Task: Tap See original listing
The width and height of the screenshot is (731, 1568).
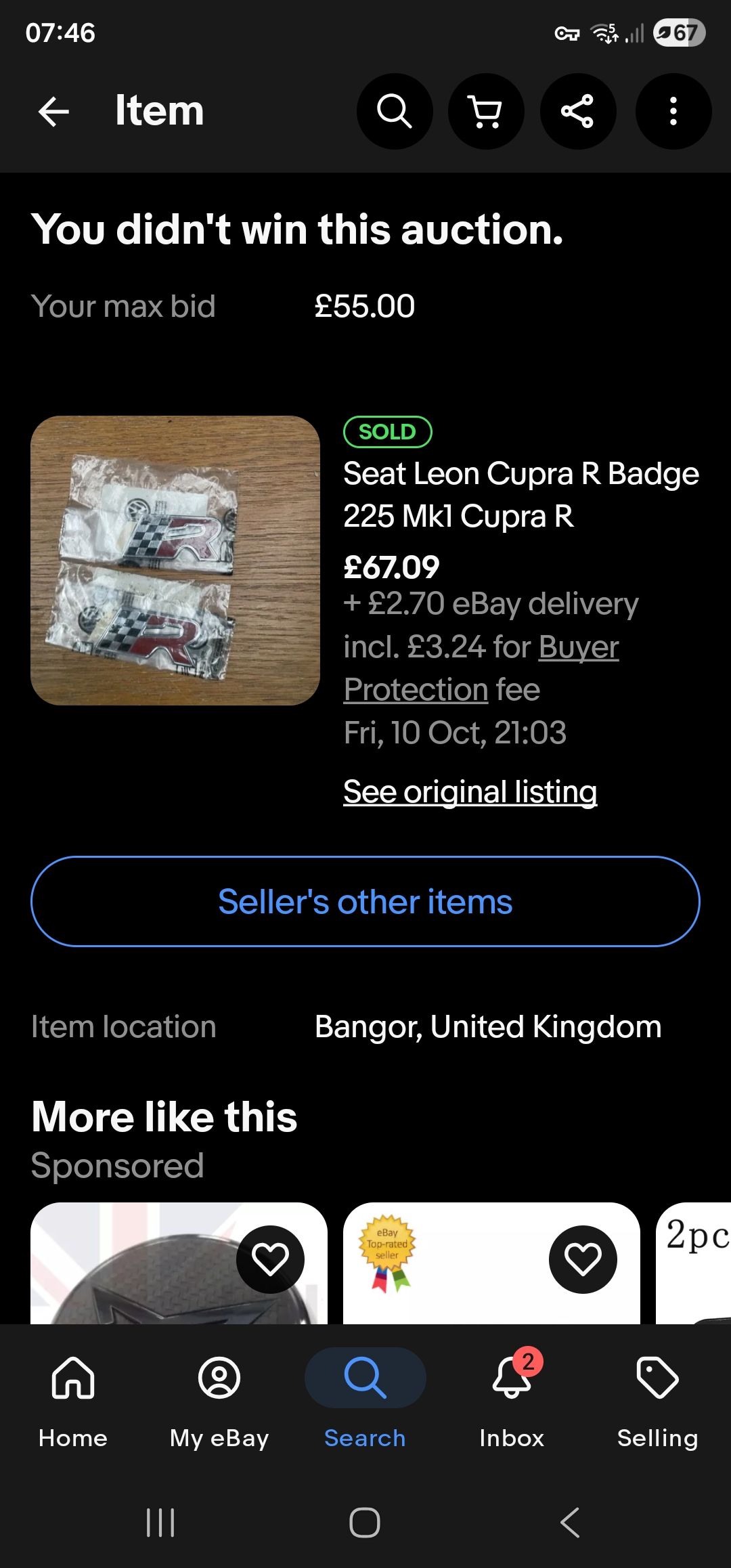Action: click(470, 791)
